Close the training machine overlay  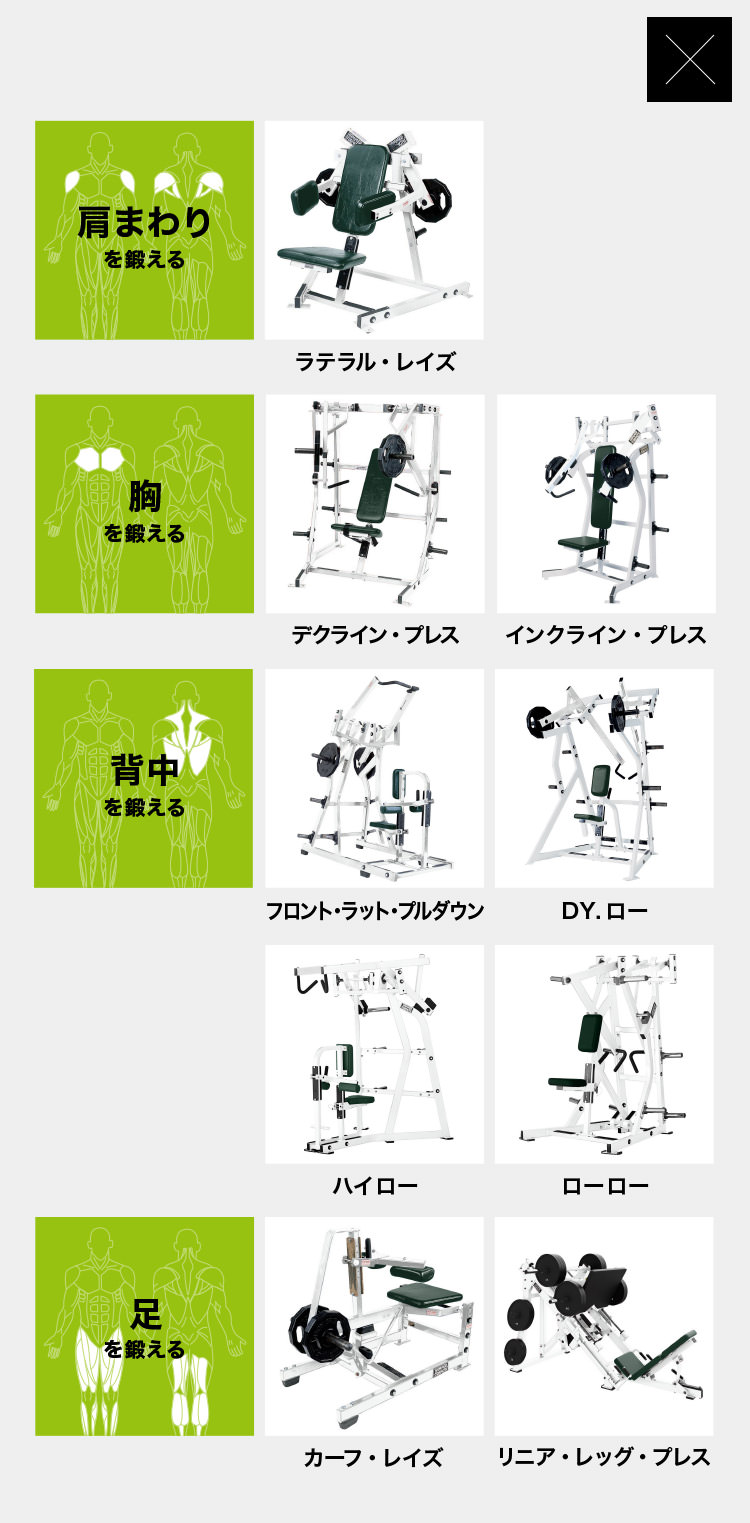click(x=690, y=59)
